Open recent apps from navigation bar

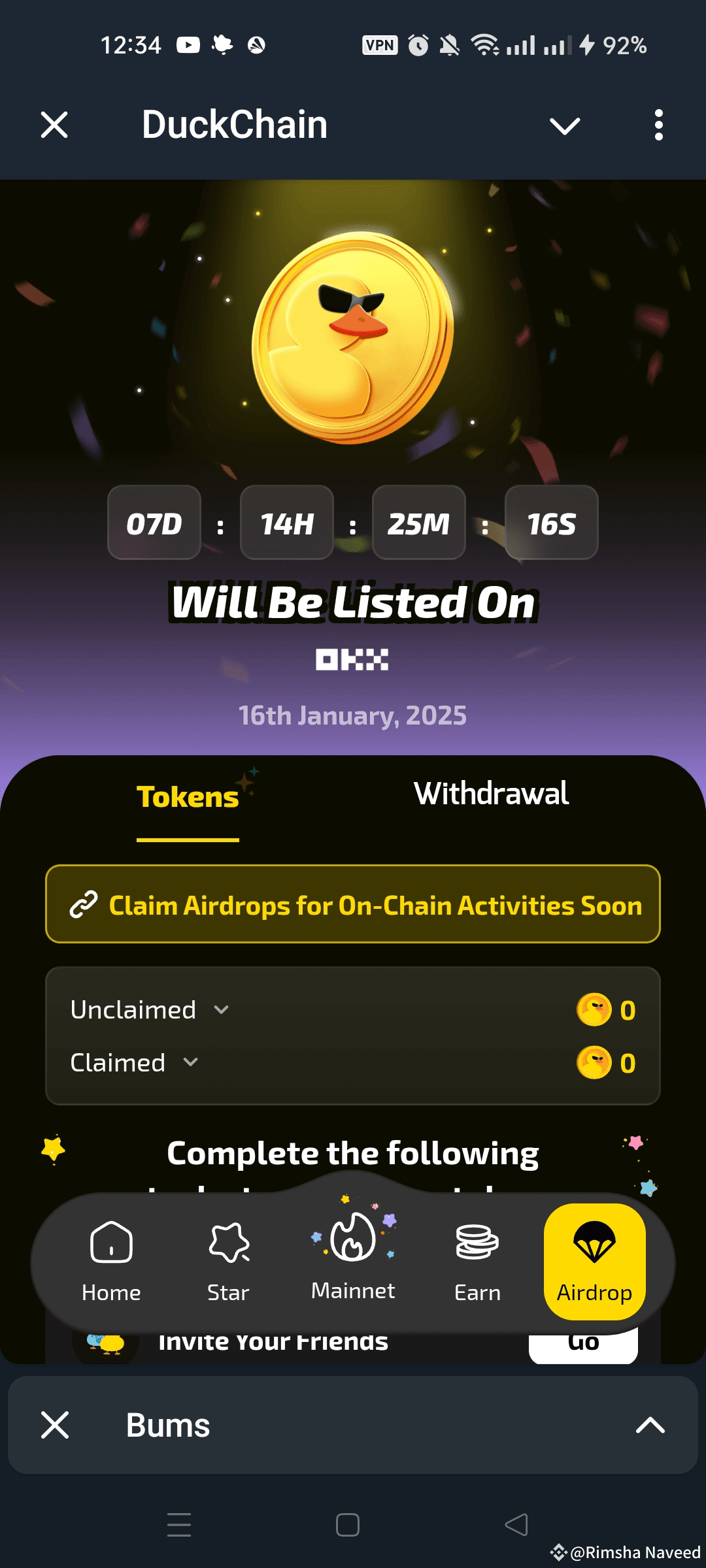[x=178, y=1525]
